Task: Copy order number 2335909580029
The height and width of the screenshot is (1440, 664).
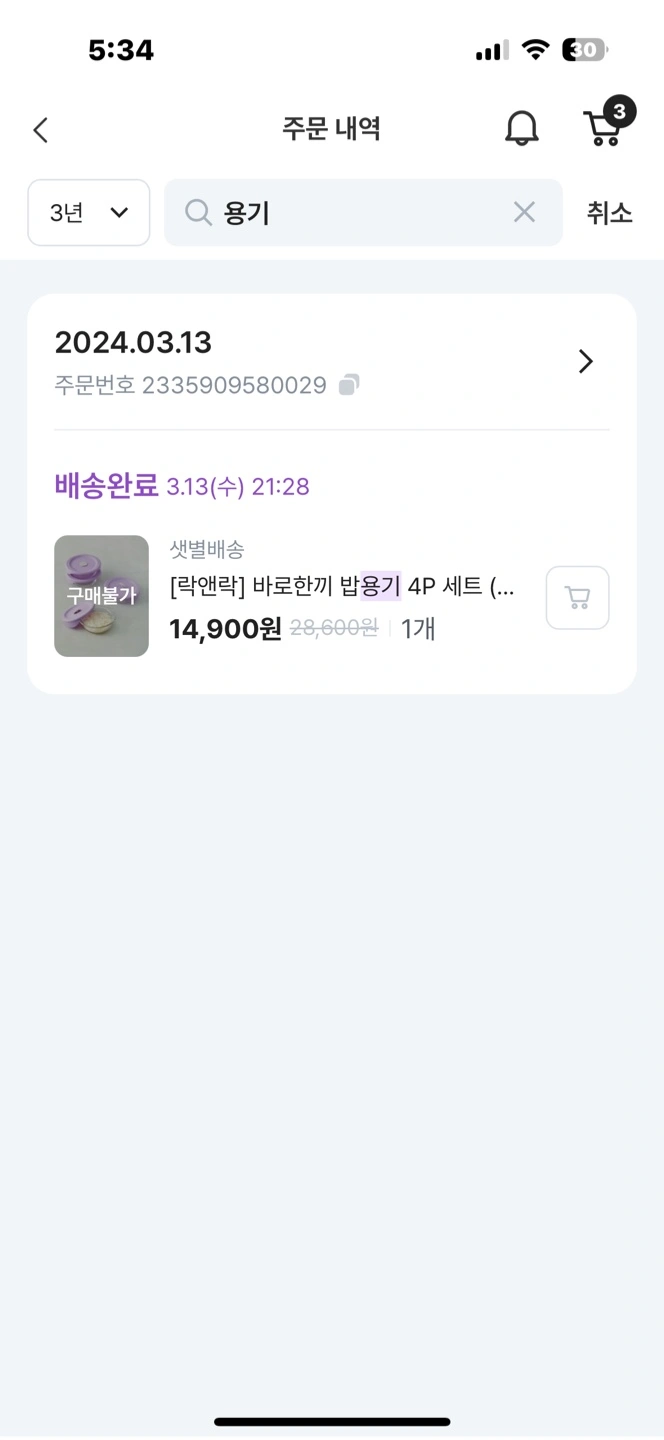Action: tap(349, 385)
